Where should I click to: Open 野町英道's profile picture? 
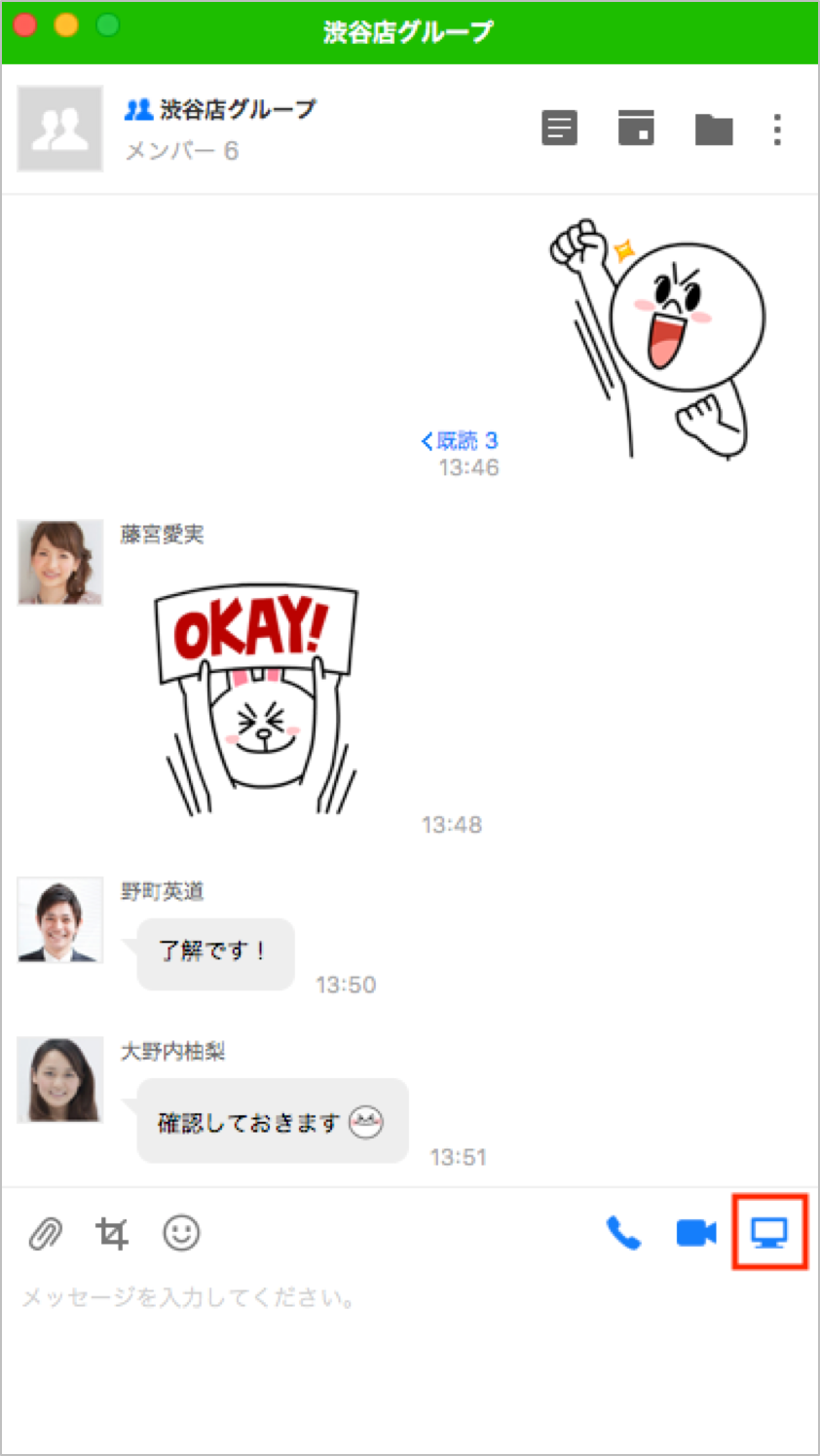[x=59, y=919]
